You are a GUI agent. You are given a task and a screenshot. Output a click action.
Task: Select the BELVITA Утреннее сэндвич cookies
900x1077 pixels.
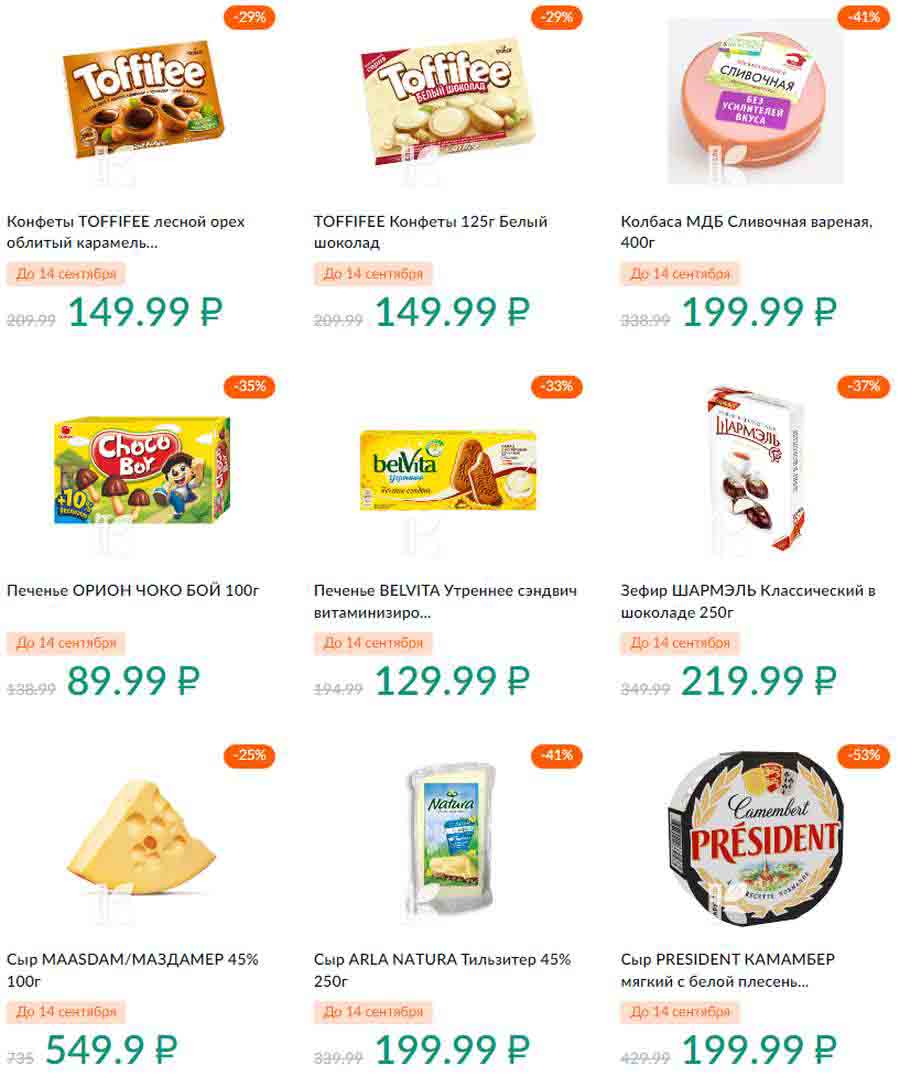click(x=446, y=470)
